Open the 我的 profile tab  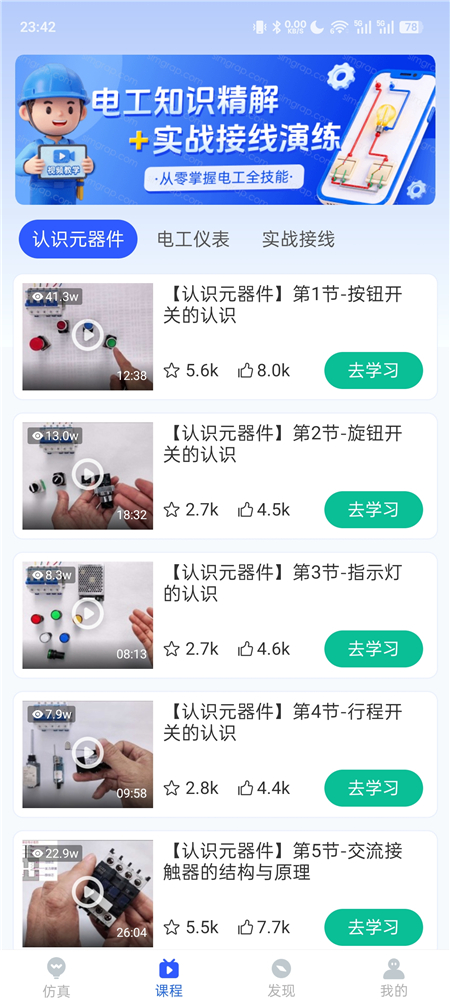pyautogui.click(x=394, y=977)
